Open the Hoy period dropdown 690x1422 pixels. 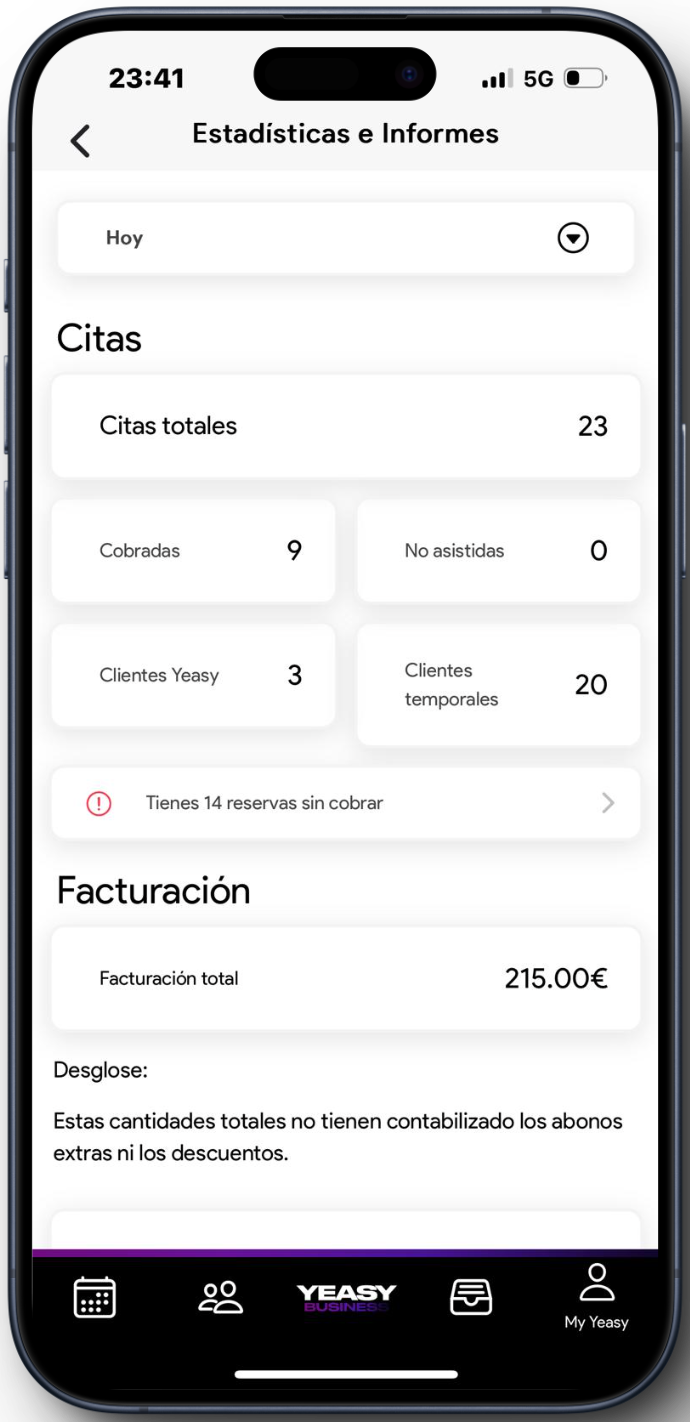pos(572,238)
